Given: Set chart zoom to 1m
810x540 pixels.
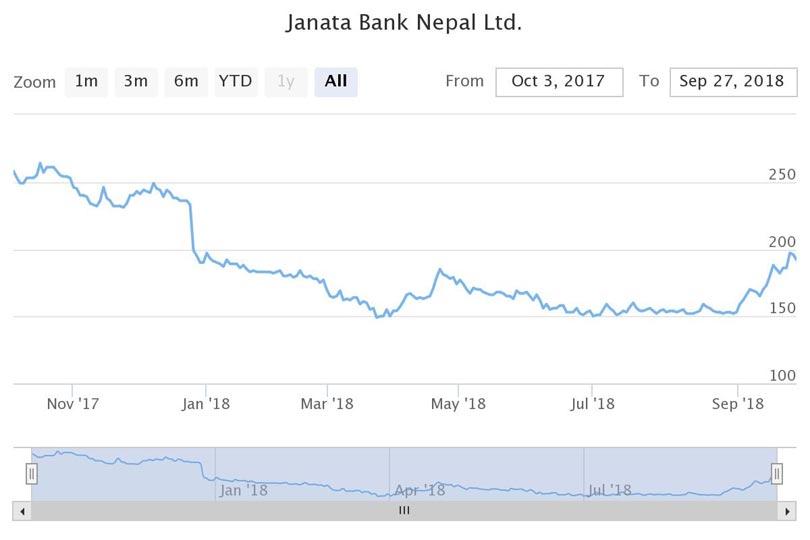Looking at the screenshot, I should (86, 82).
